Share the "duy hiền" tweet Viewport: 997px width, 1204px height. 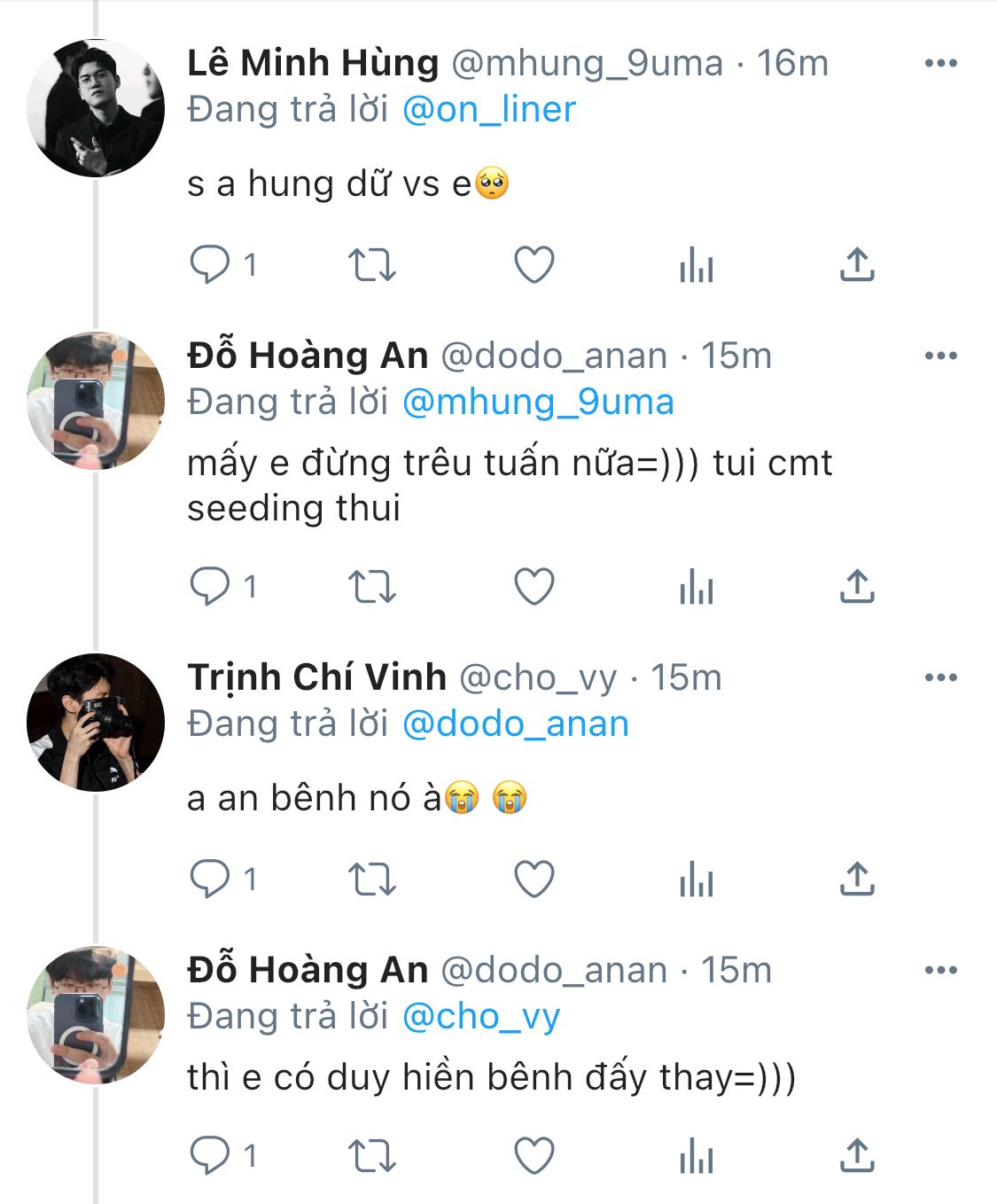[x=857, y=1155]
